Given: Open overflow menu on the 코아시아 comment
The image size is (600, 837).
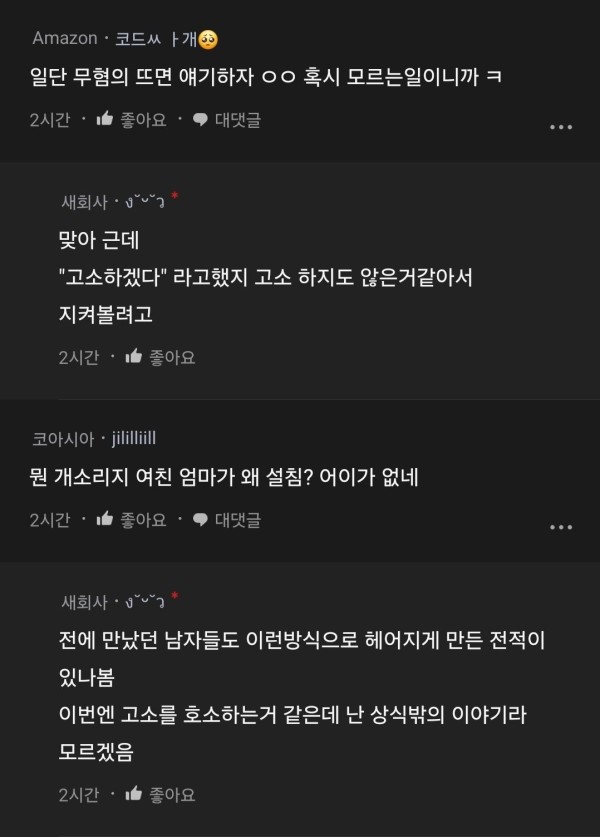Looking at the screenshot, I should click(561, 526).
